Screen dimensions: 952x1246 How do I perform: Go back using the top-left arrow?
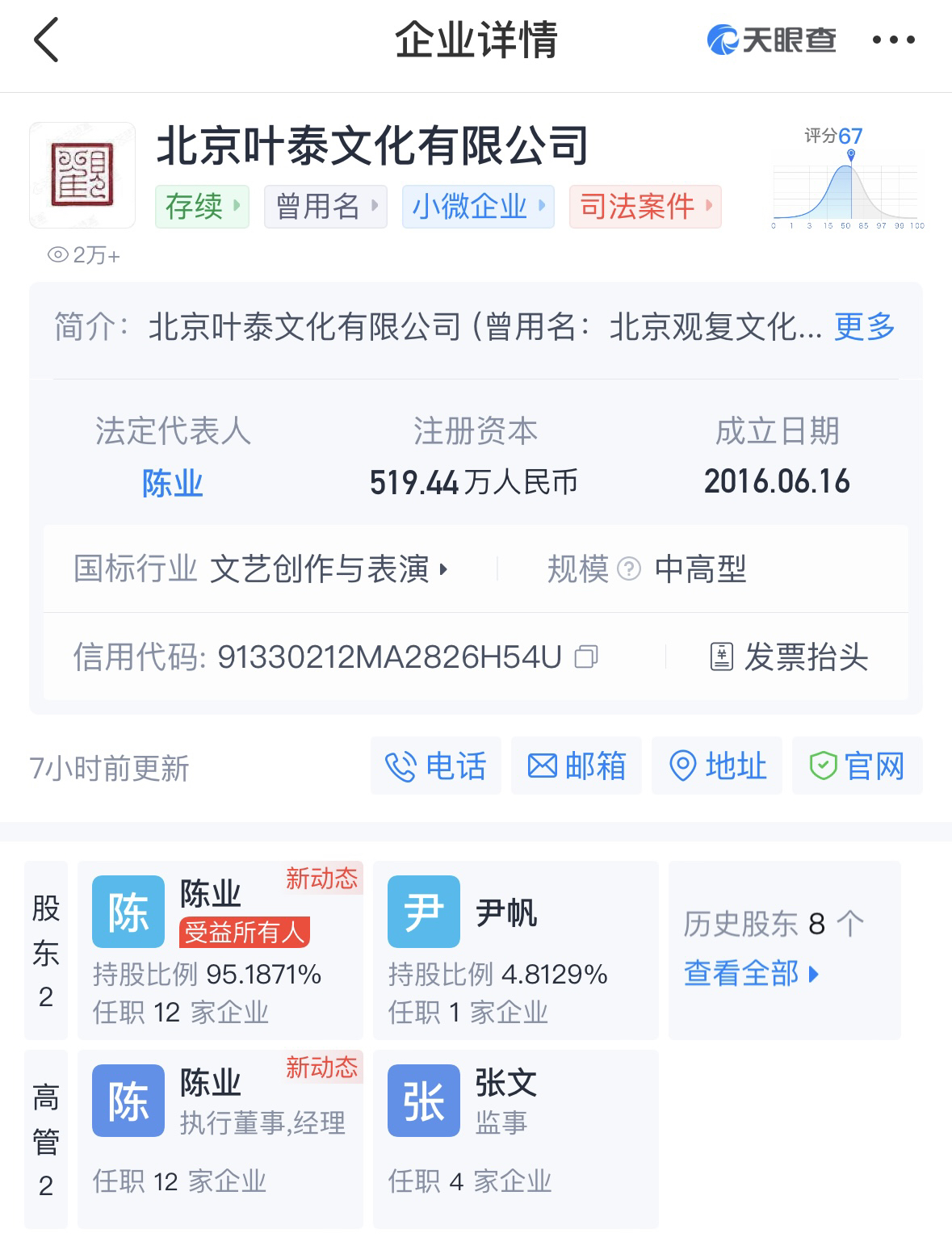click(47, 40)
